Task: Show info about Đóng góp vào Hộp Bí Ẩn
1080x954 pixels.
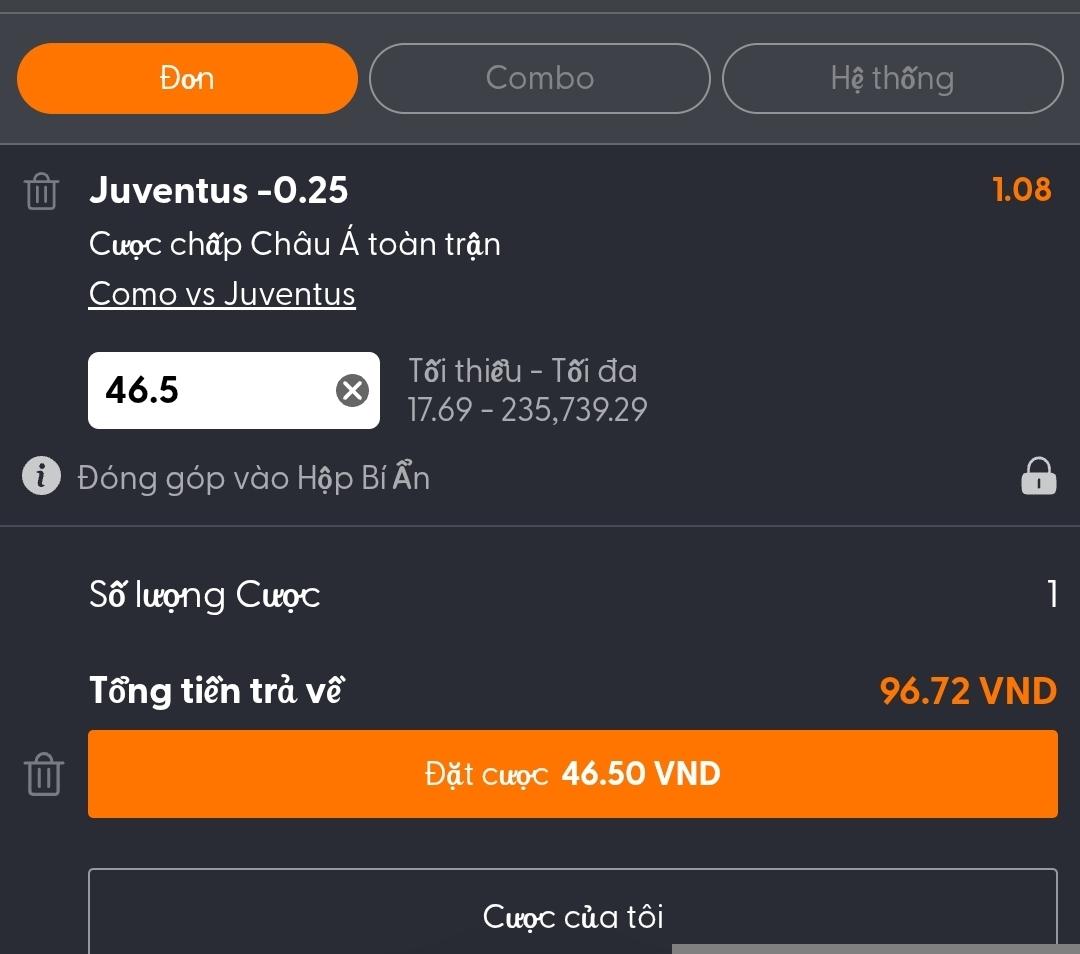Action: click(40, 477)
